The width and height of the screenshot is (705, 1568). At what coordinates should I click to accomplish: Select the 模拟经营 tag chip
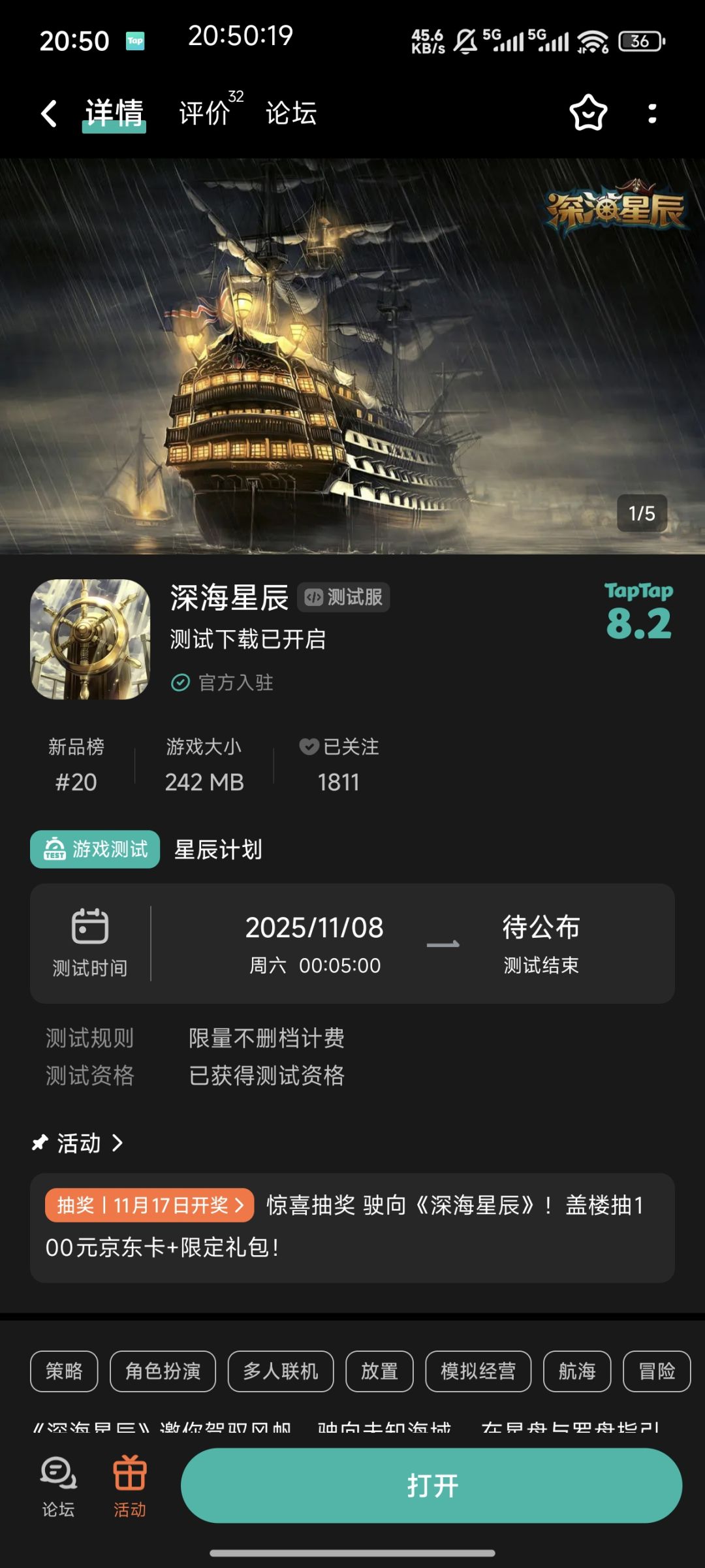[478, 1371]
